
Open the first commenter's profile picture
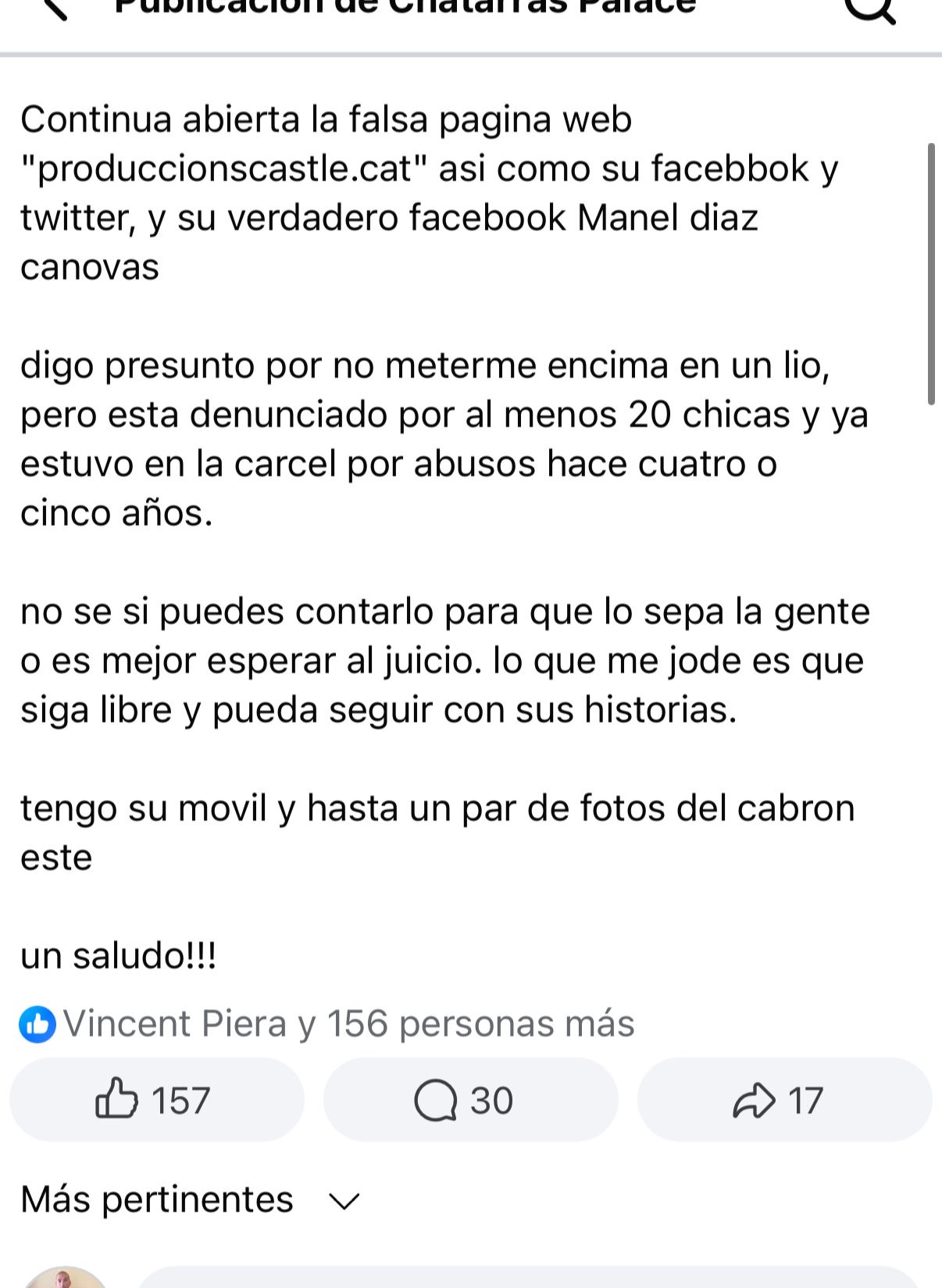pyautogui.click(x=64, y=1278)
